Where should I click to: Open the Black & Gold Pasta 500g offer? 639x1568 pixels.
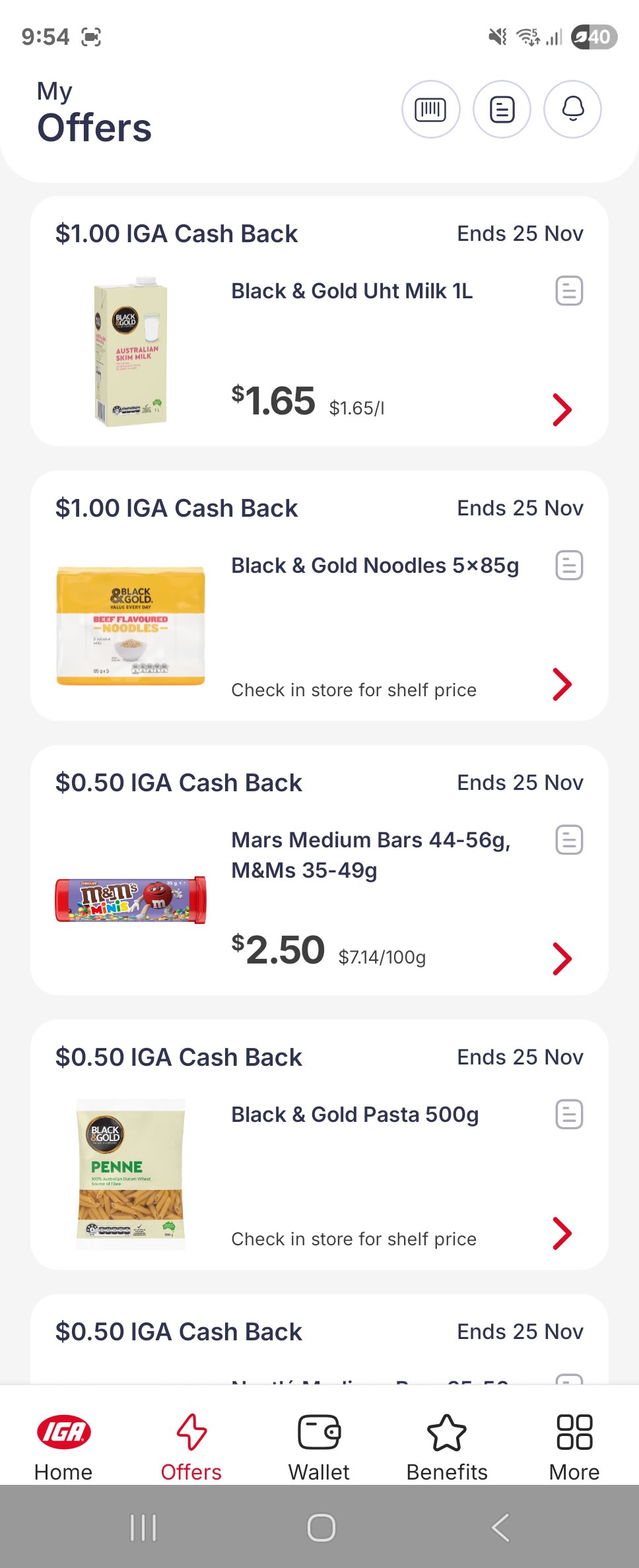[x=562, y=1233]
